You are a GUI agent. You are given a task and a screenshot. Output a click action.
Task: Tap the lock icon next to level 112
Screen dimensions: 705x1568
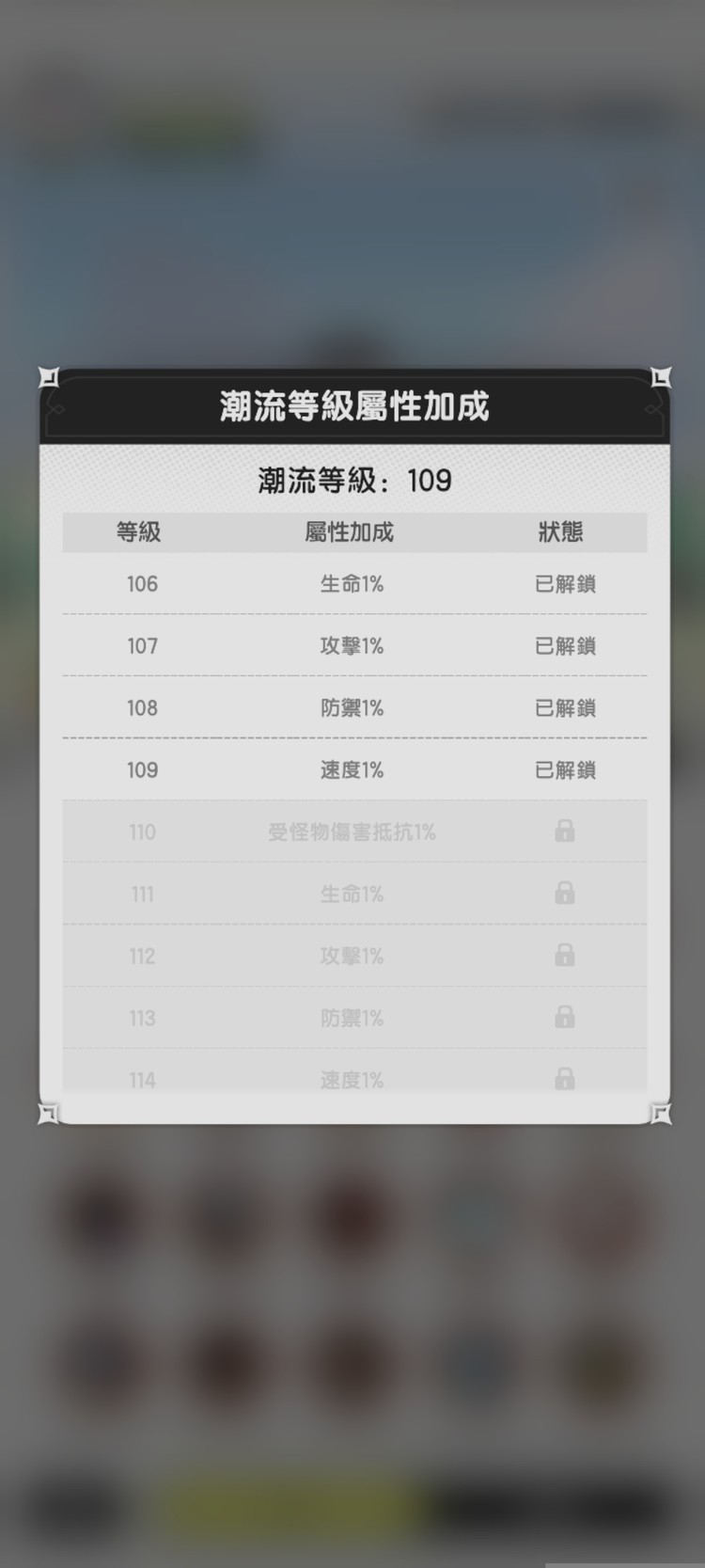pyautogui.click(x=565, y=955)
